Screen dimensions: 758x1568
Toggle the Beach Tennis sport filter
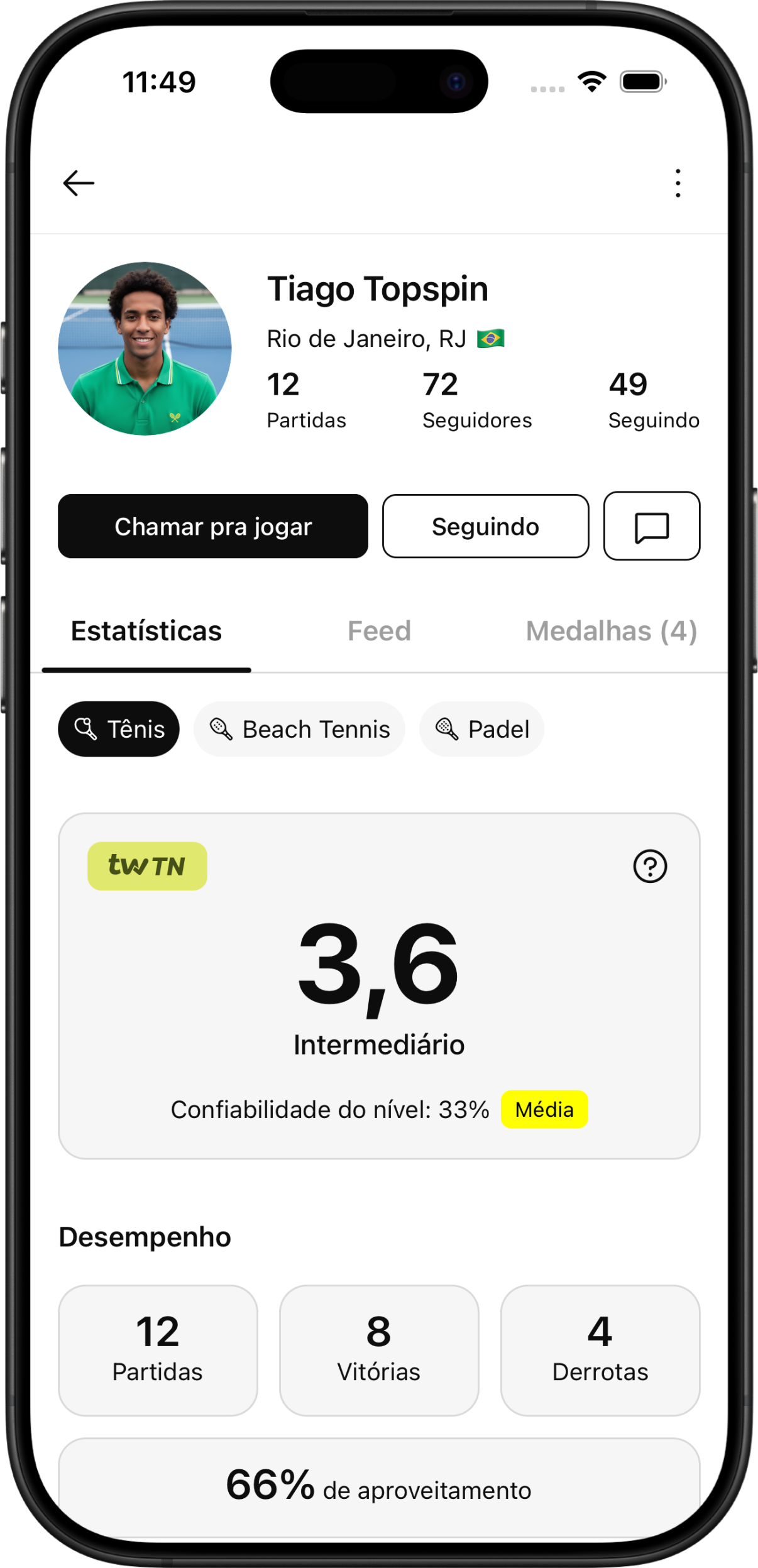(x=300, y=728)
